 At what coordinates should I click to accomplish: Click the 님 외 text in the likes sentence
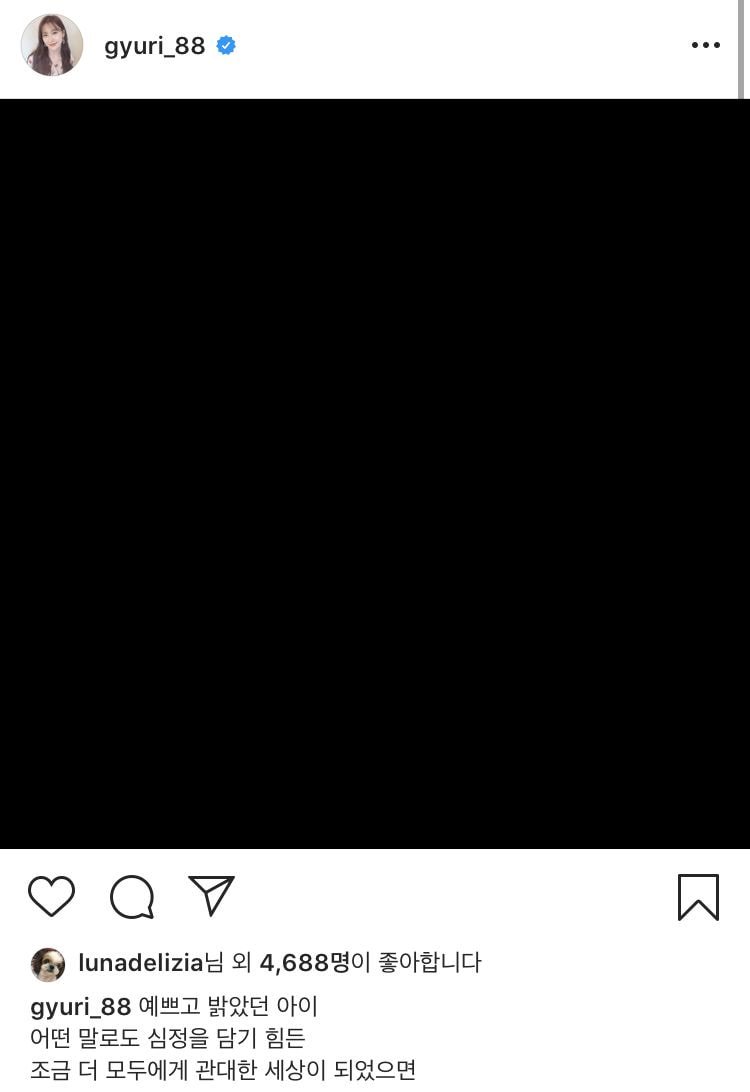click(228, 963)
